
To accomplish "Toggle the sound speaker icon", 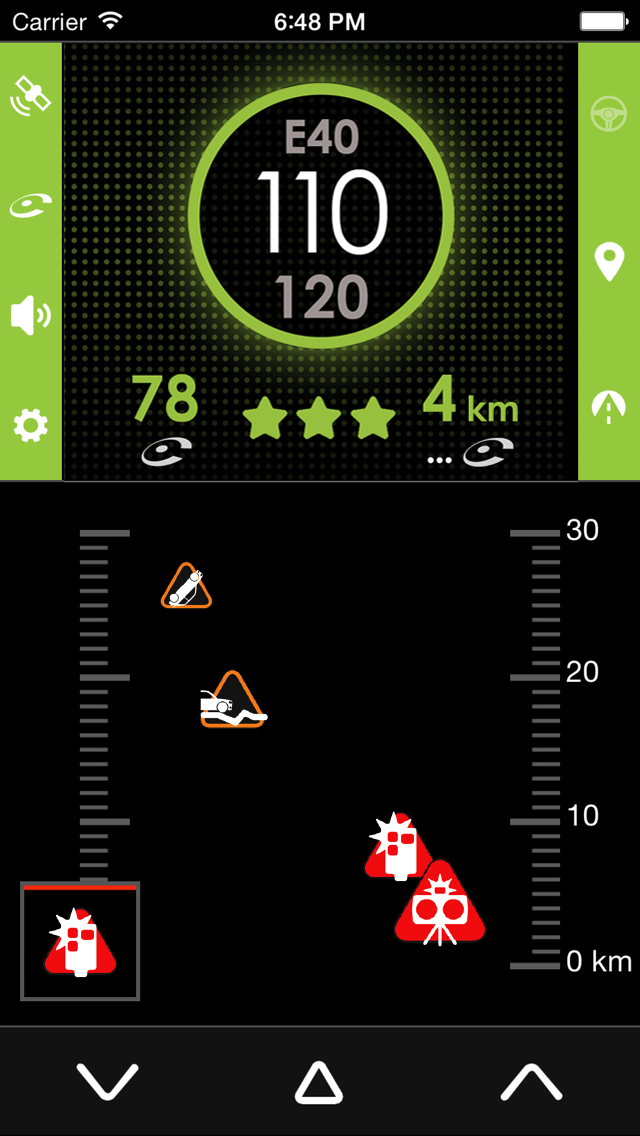I will (30, 315).
